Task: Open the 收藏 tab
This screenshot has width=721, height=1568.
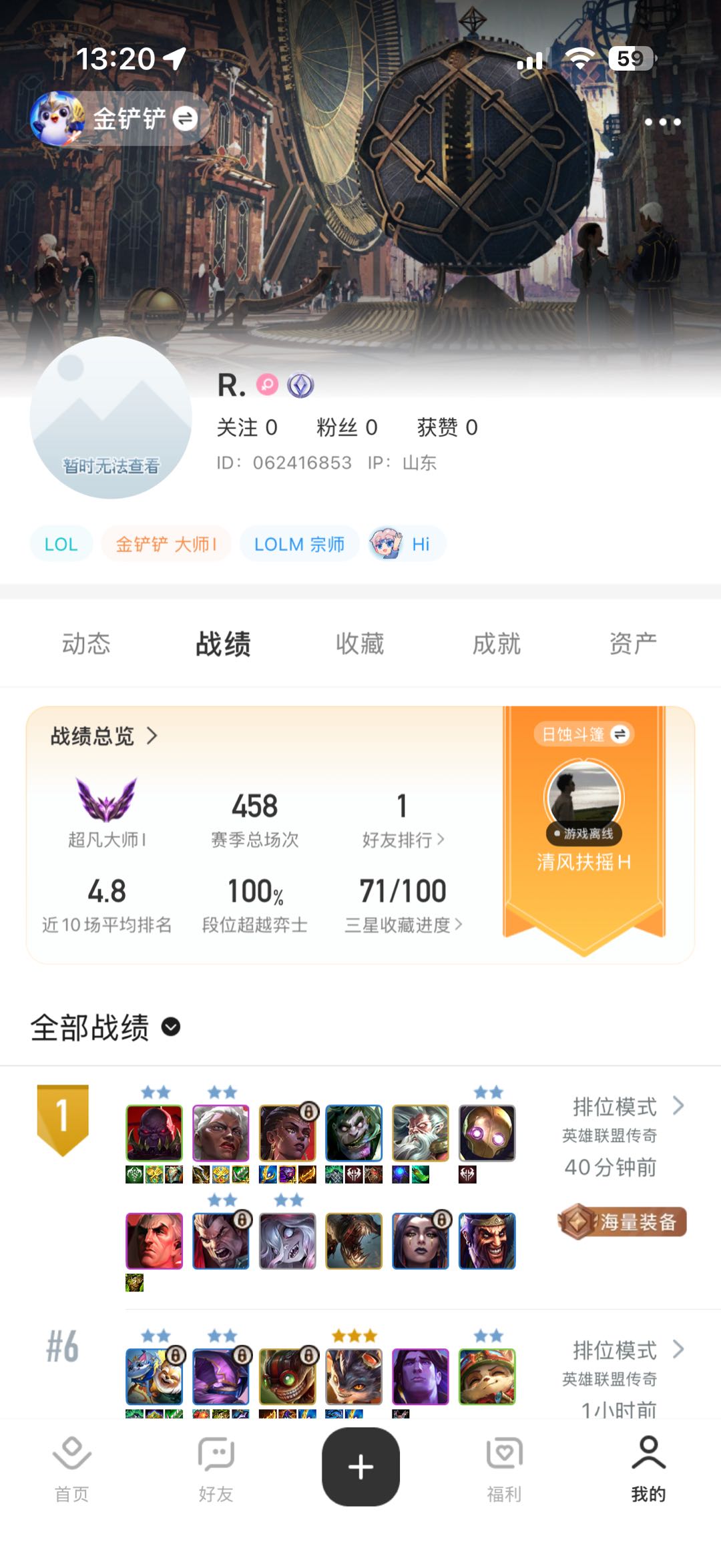Action: click(360, 643)
